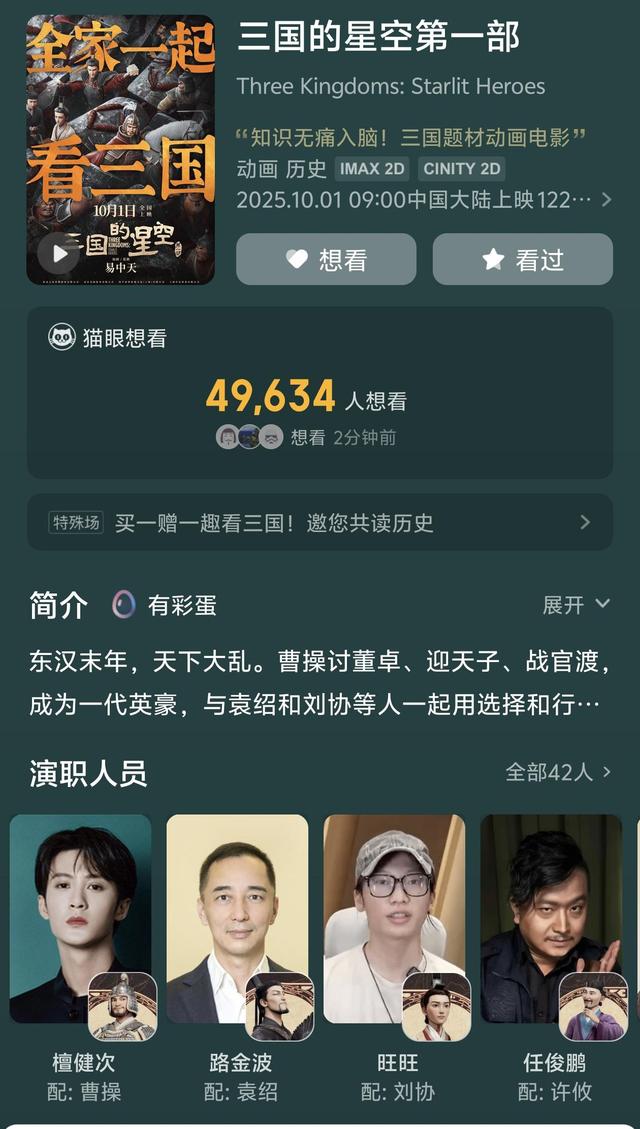Screen dimensions: 640x1129
Task: View all 42 cast and crew members
Action: 557,772
